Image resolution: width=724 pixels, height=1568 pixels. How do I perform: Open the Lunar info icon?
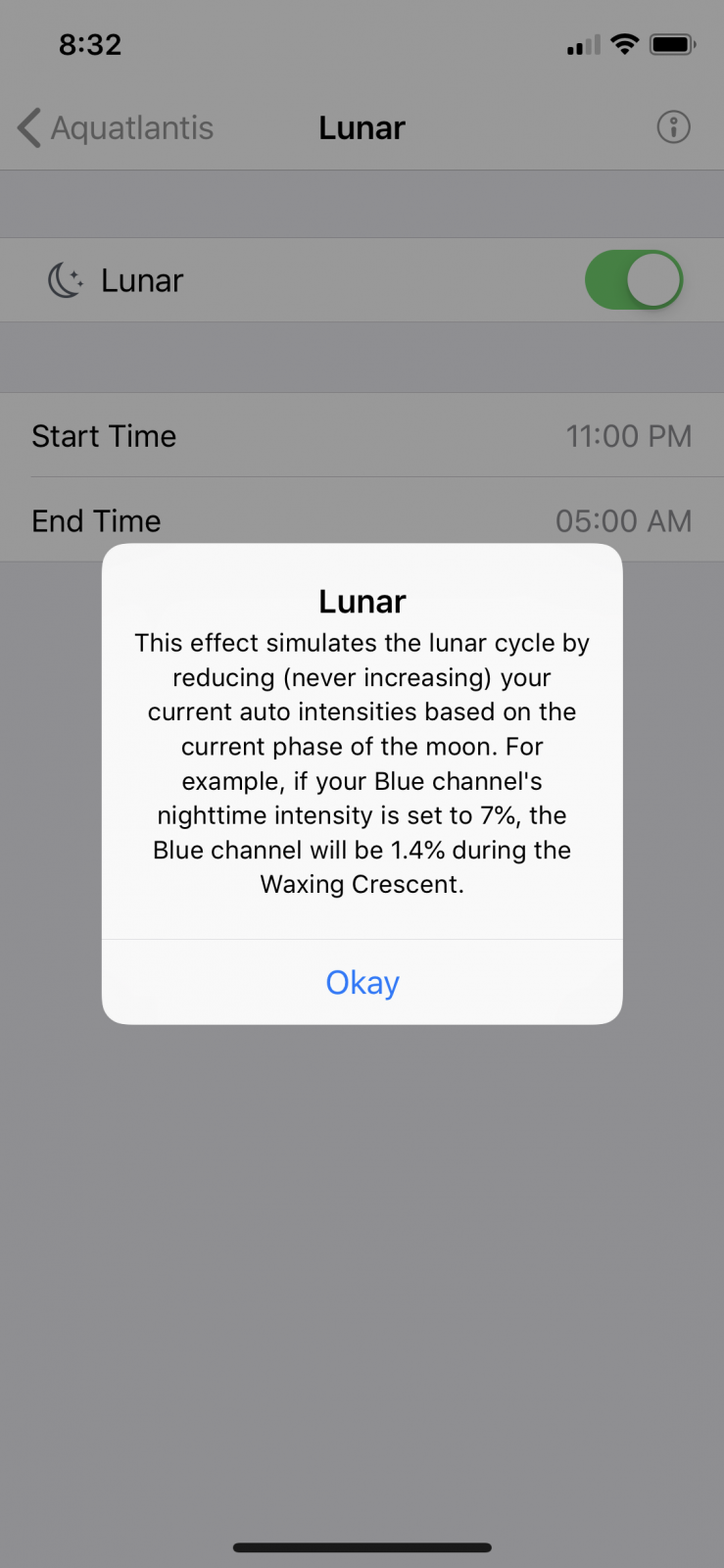tap(673, 127)
